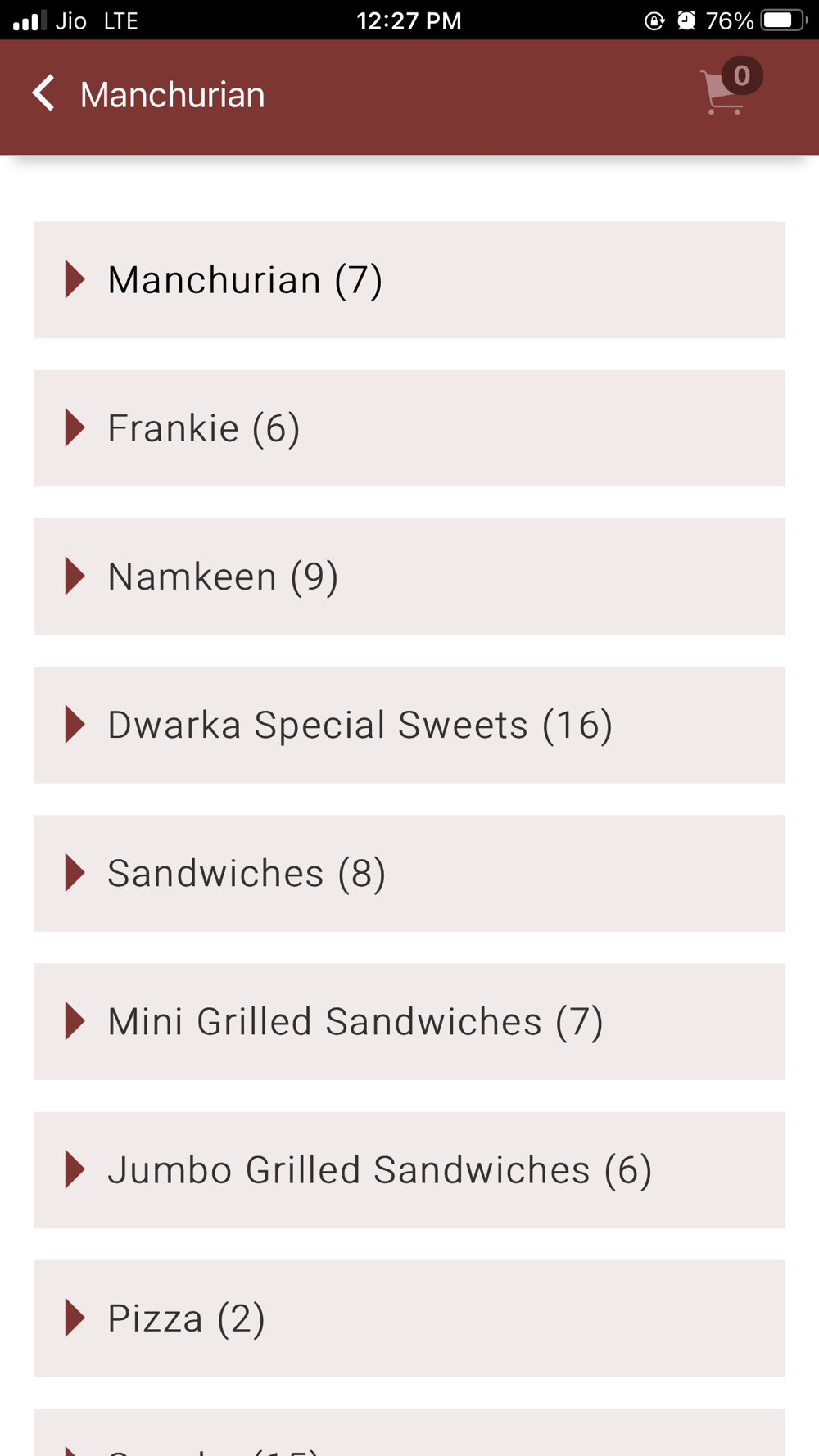Expand Dwarka Special Sweets (16)

tap(409, 725)
